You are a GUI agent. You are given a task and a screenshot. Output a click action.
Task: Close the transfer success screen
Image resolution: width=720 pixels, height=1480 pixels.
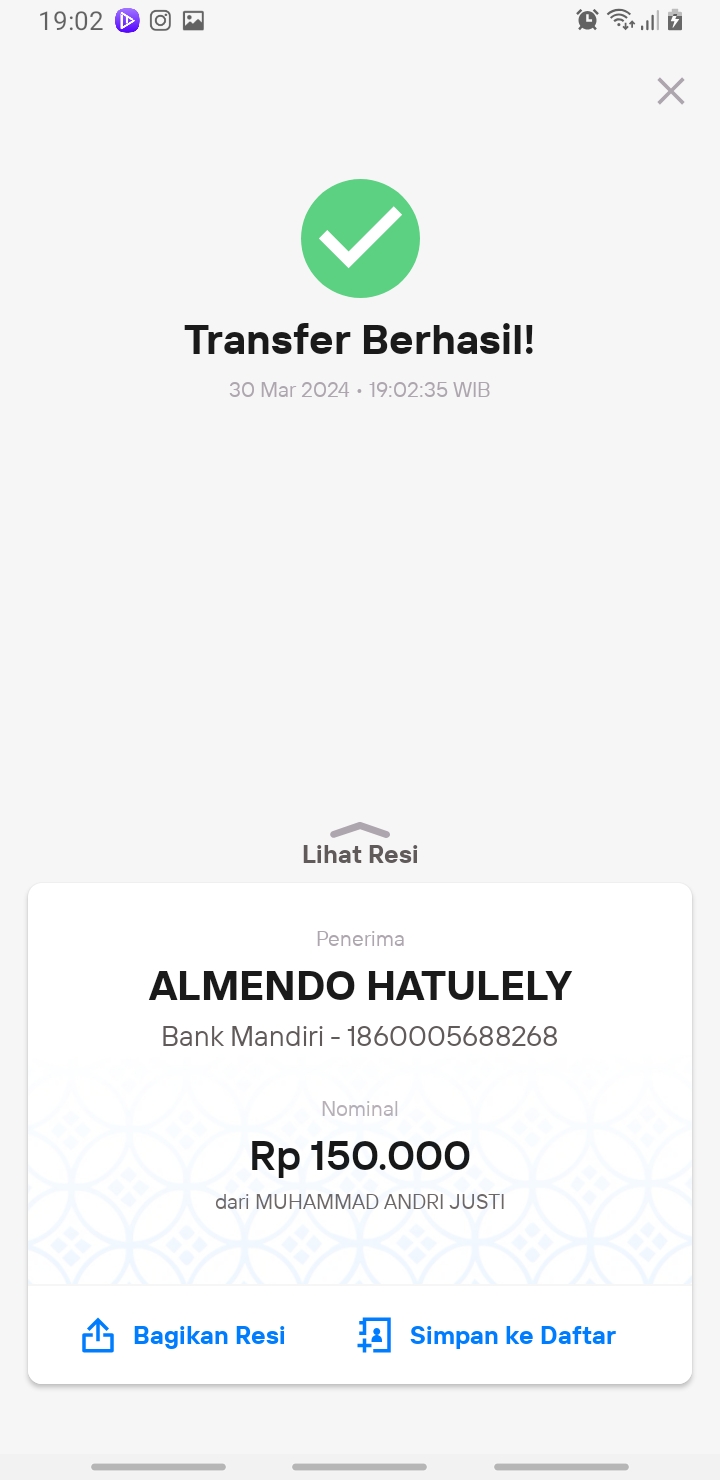coord(671,91)
